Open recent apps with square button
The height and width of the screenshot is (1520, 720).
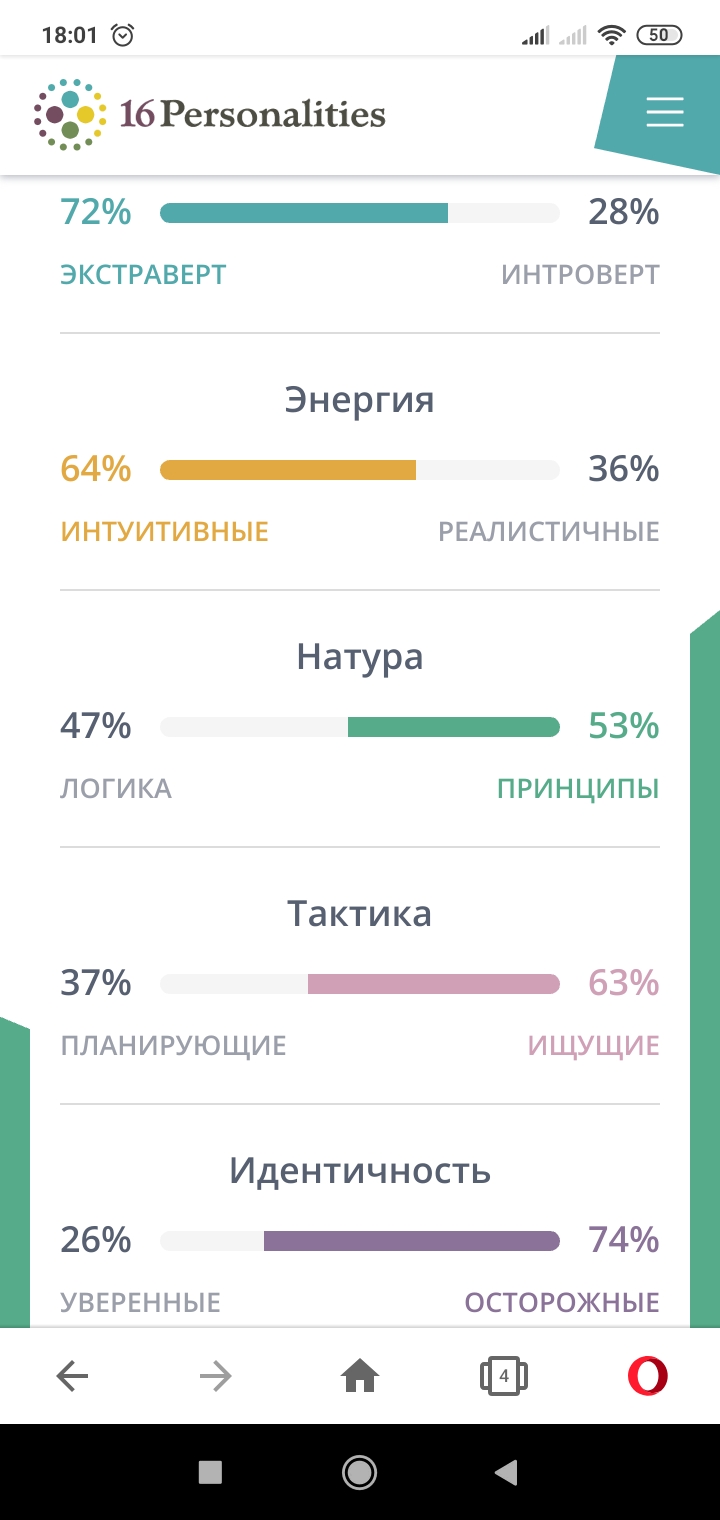coord(210,1471)
